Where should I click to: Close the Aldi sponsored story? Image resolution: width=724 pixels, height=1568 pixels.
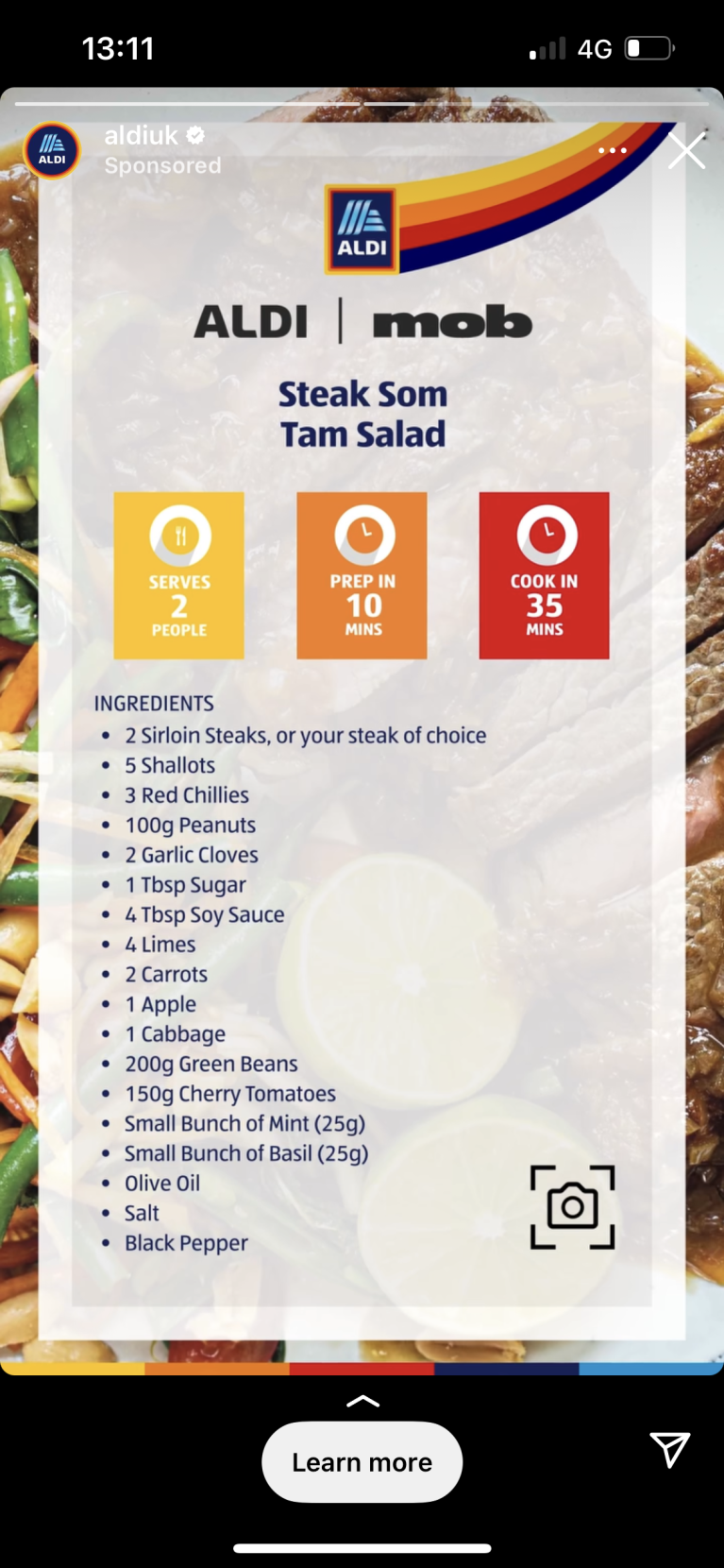pos(686,151)
